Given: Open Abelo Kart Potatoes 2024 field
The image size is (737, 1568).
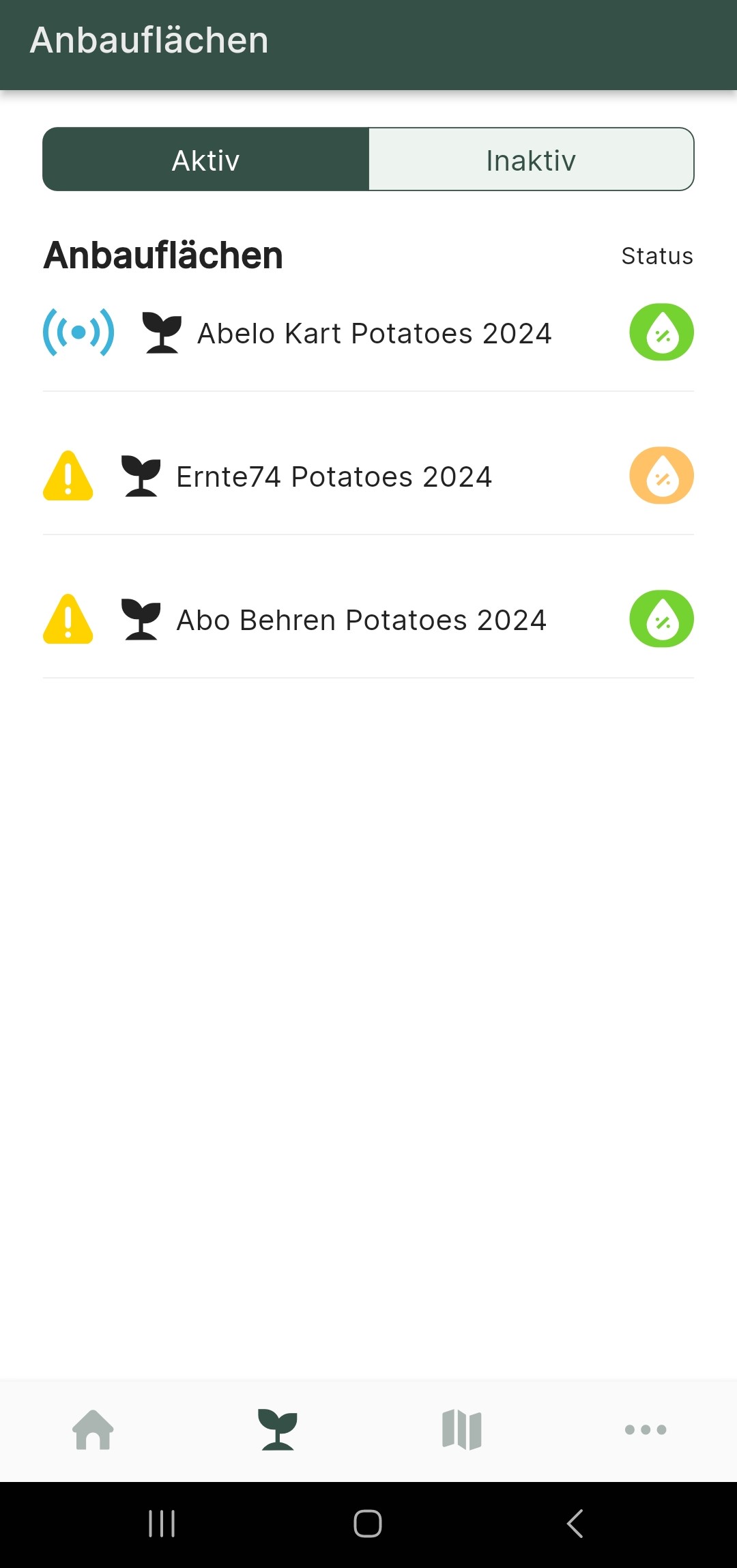Looking at the screenshot, I should coord(369,332).
